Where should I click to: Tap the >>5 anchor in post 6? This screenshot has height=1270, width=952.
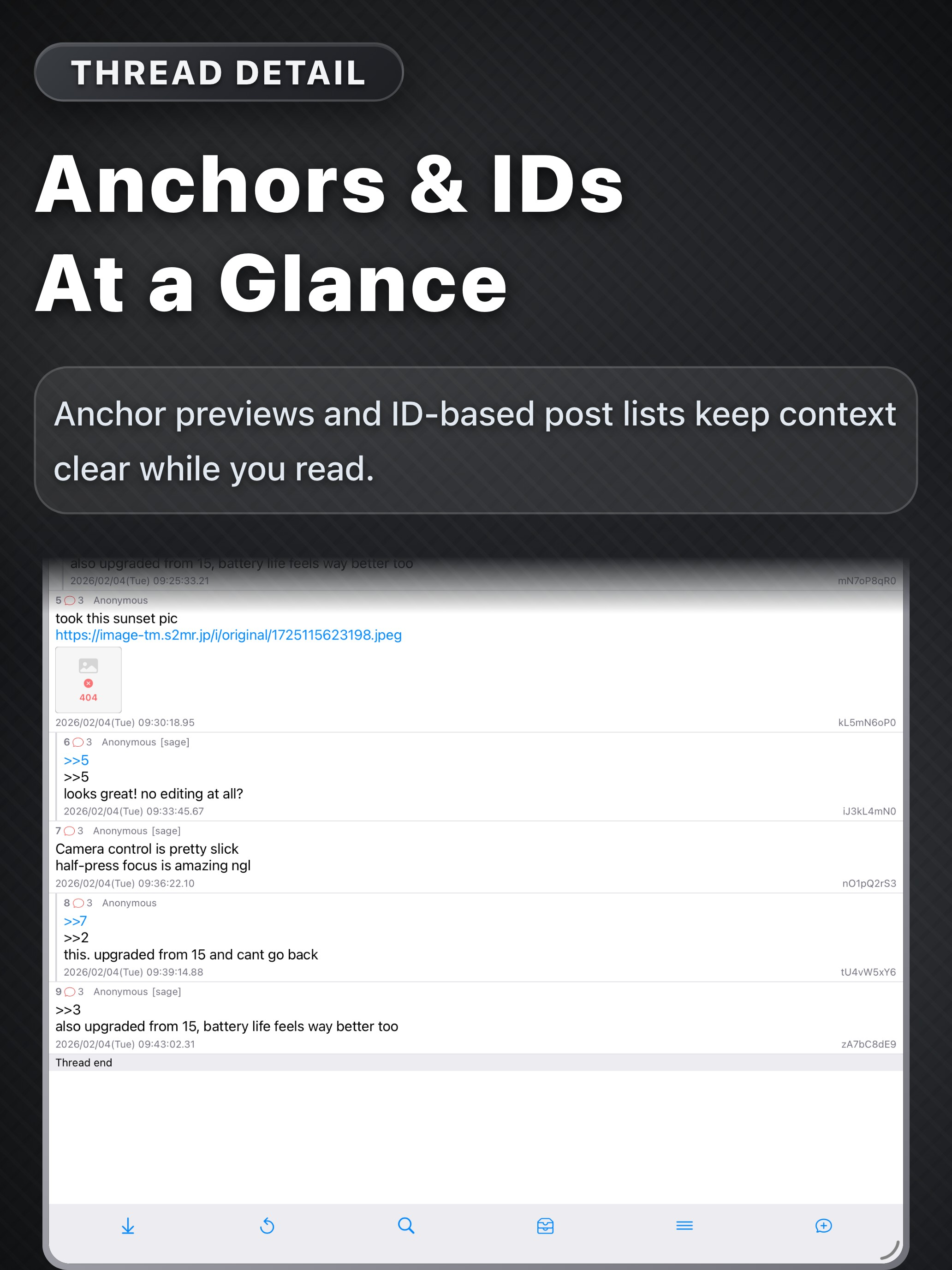pos(76,760)
